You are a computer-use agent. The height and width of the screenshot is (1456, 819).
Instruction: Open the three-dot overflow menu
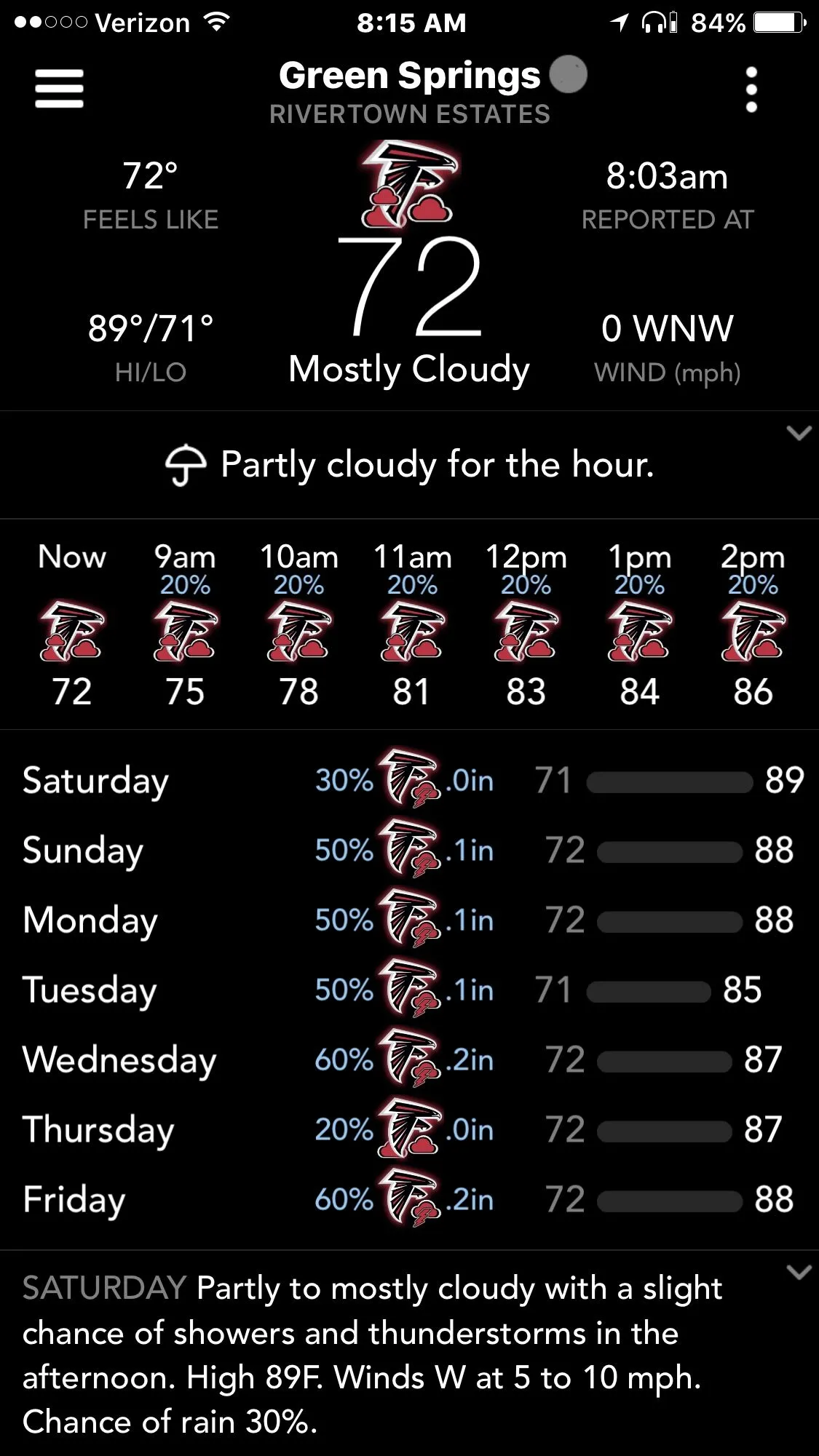coord(751,90)
